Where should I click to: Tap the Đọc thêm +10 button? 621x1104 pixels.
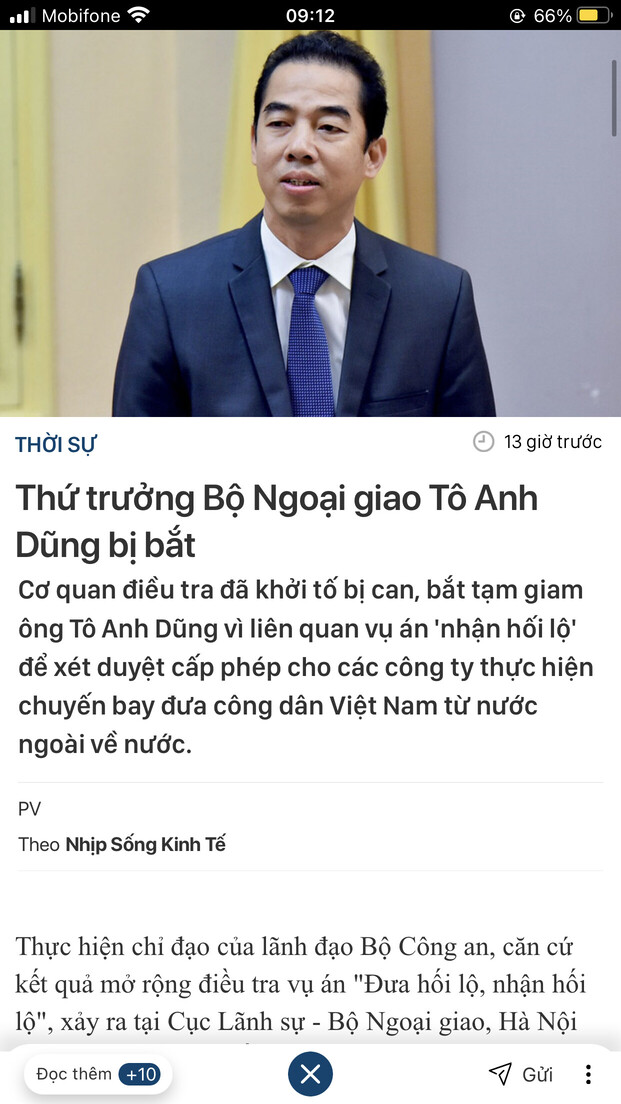tap(97, 1074)
